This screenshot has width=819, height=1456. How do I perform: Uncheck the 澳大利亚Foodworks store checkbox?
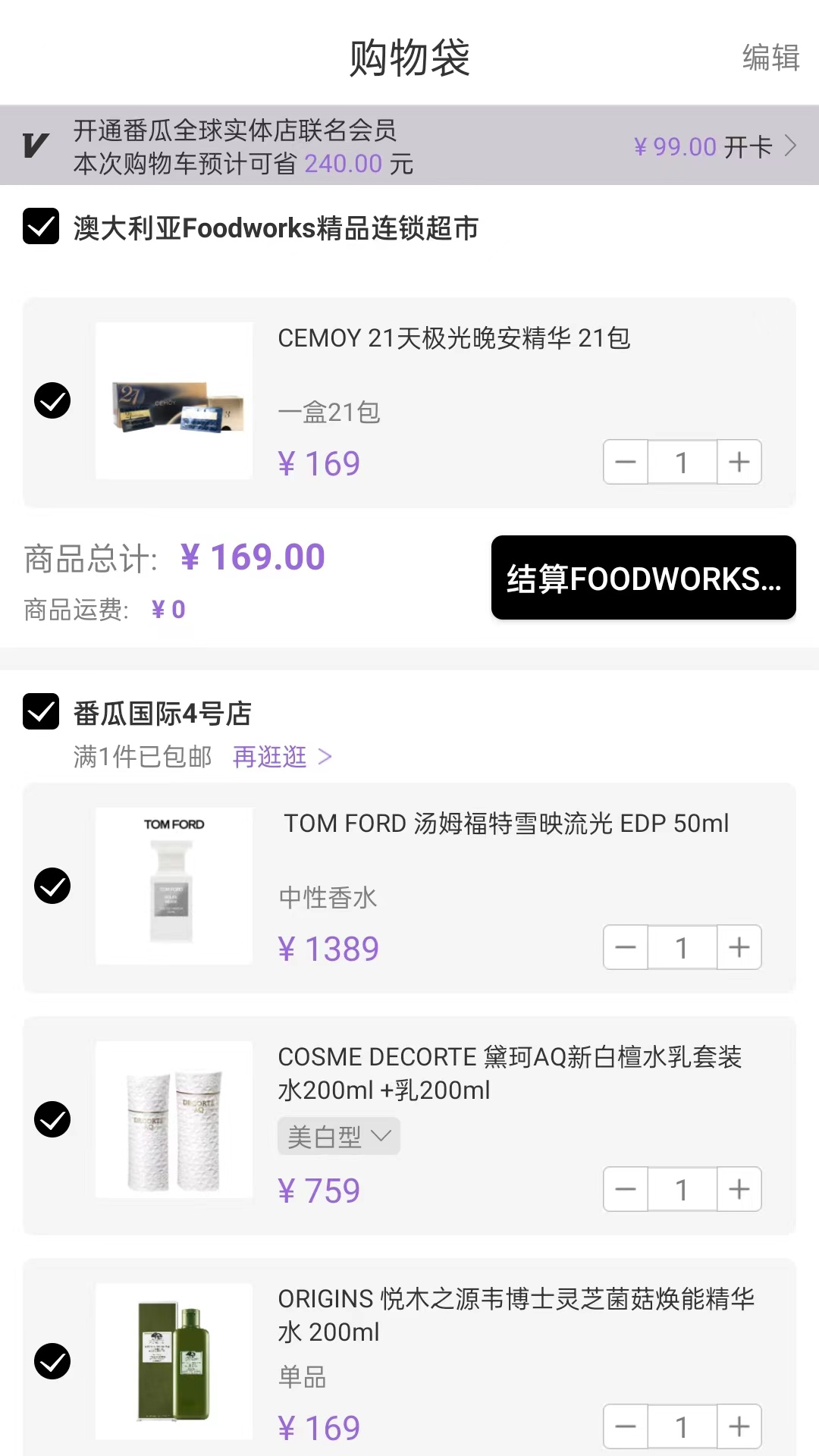42,225
